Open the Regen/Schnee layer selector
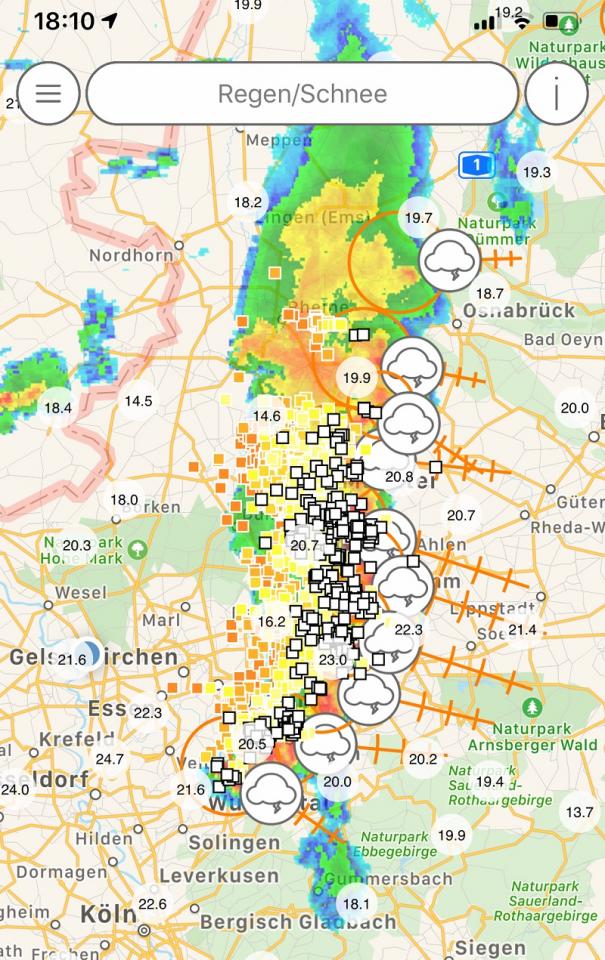 pos(302,95)
